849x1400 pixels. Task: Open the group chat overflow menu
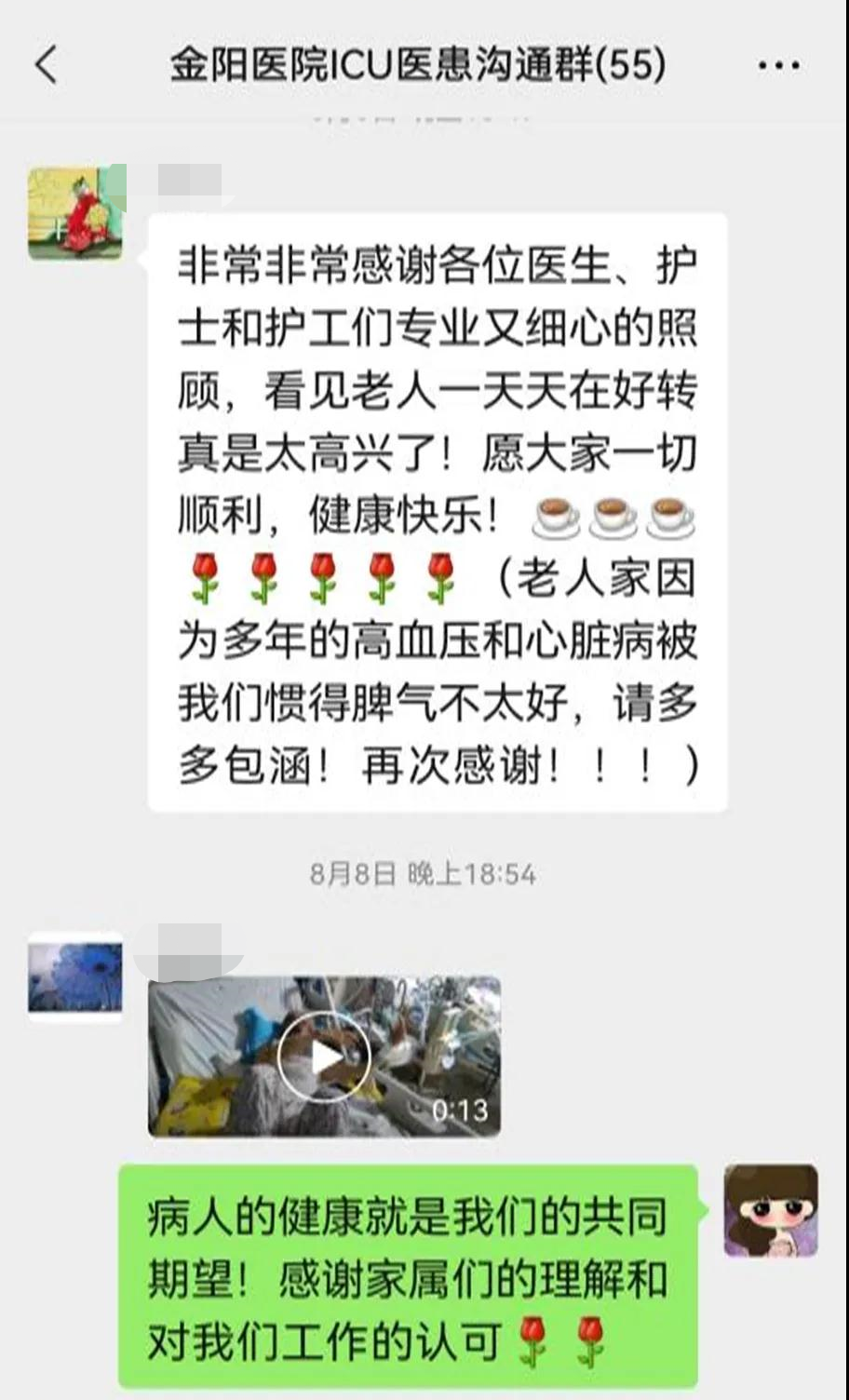tap(779, 66)
